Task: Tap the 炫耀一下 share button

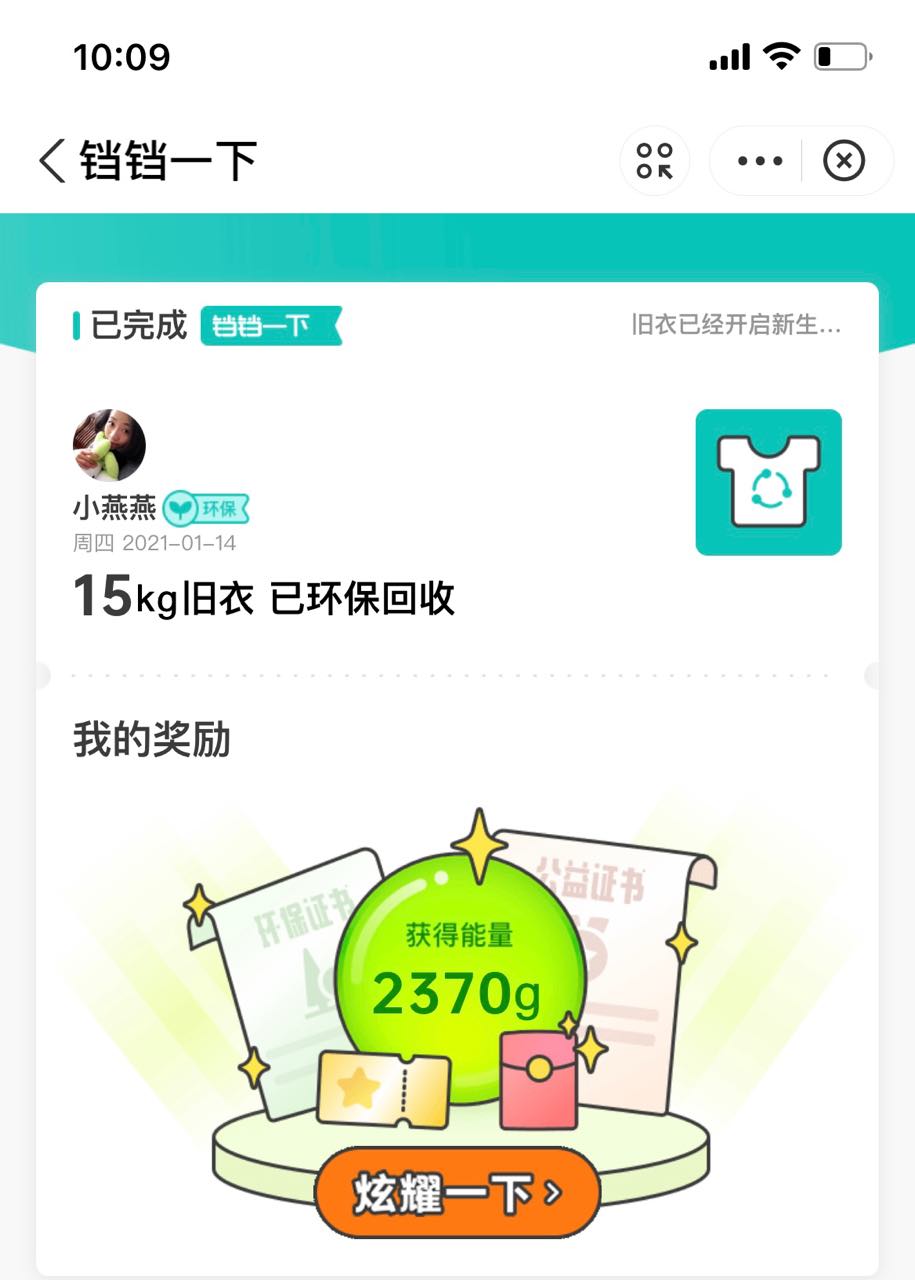Action: [457, 1193]
